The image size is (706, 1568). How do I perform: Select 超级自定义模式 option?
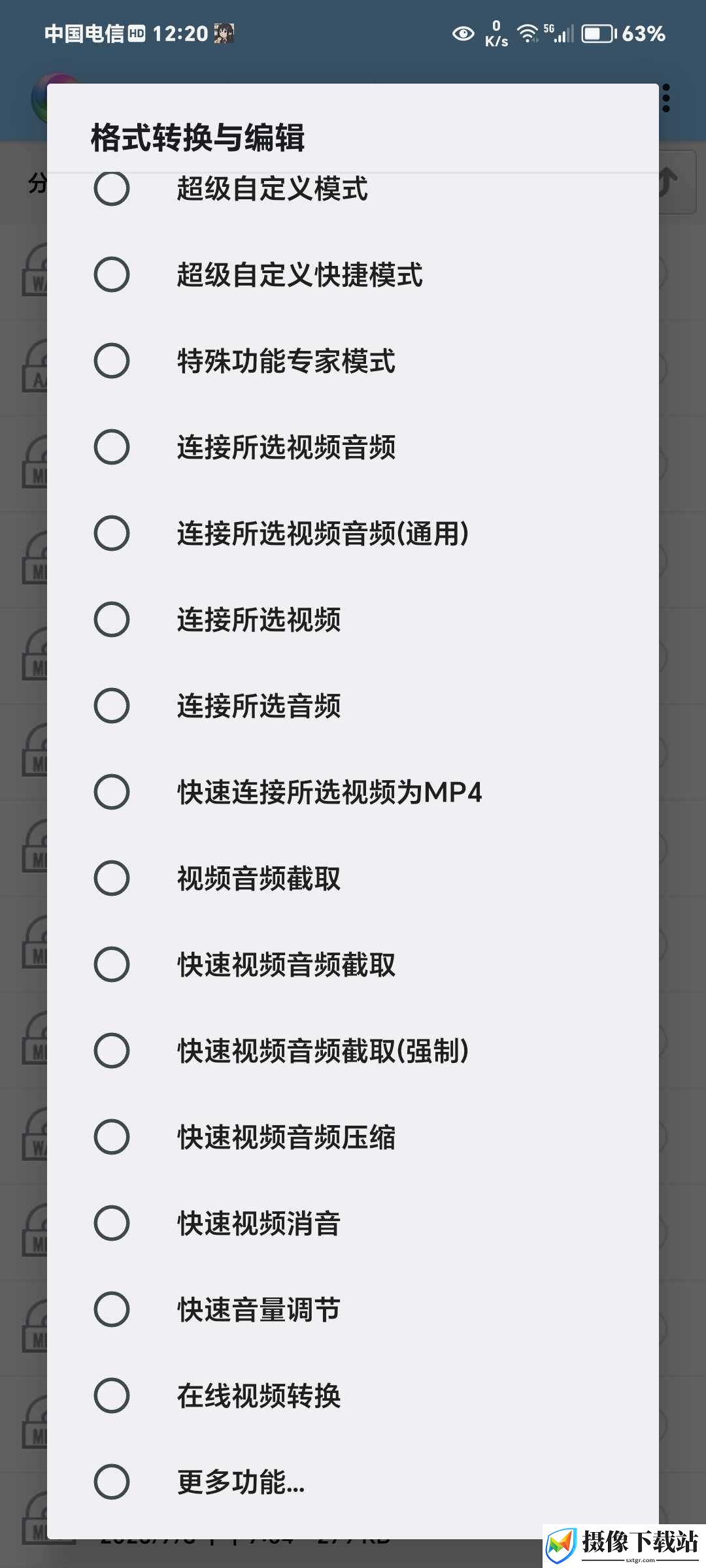(x=353, y=189)
